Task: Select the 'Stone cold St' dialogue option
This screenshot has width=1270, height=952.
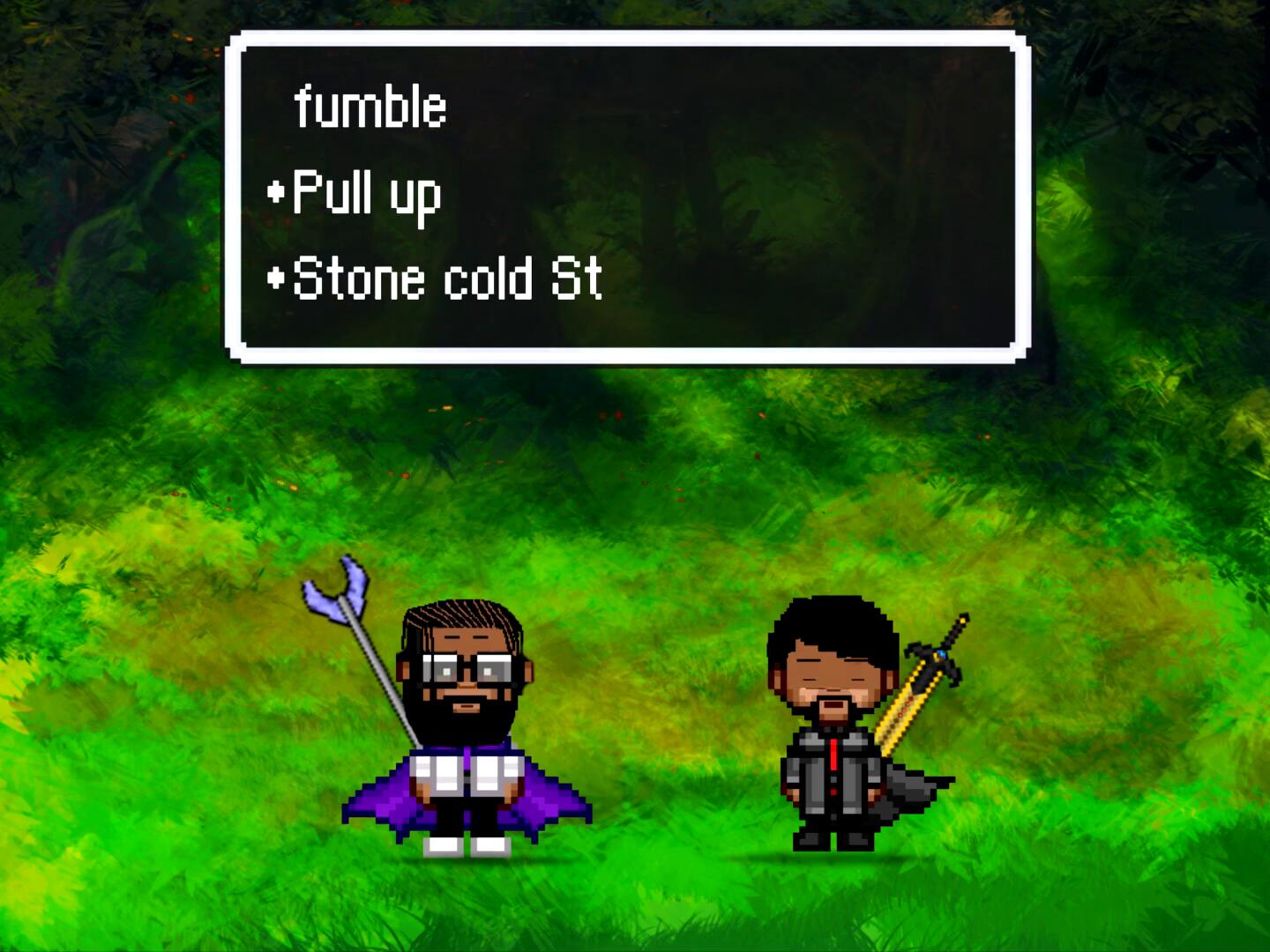Action: [446, 279]
